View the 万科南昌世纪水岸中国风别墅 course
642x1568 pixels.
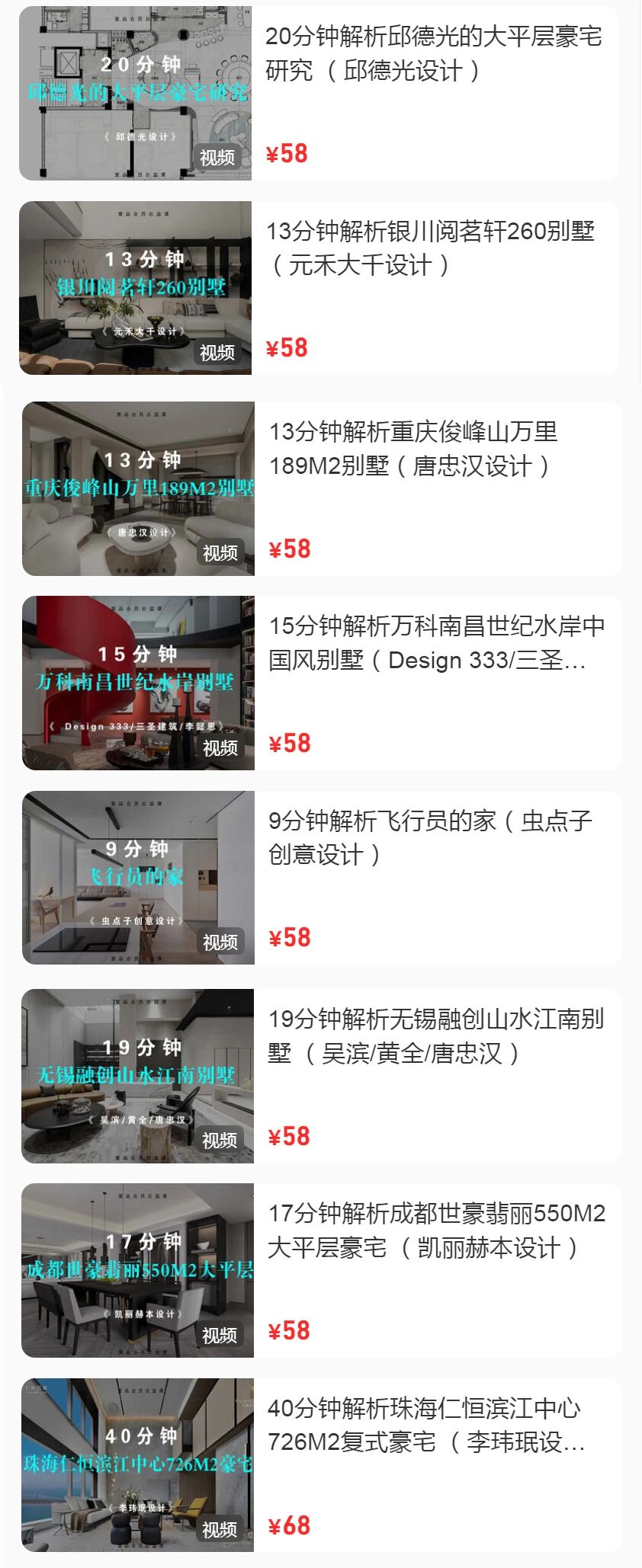pyautogui.click(x=436, y=643)
